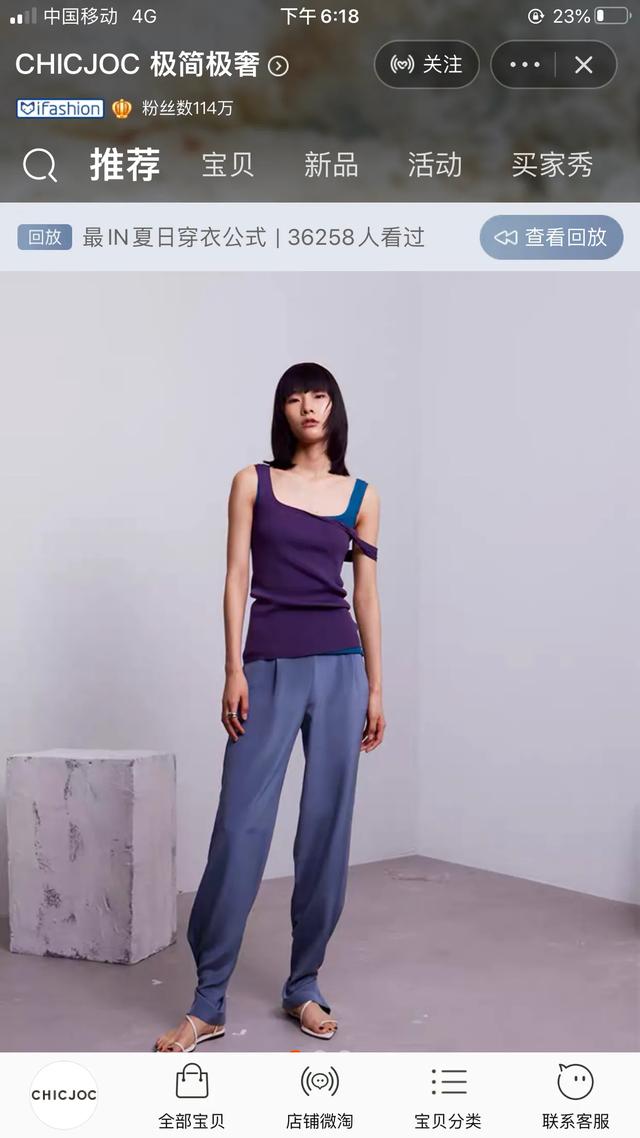Switch to the 活动 tab
640x1138 pixels.
[x=435, y=165]
